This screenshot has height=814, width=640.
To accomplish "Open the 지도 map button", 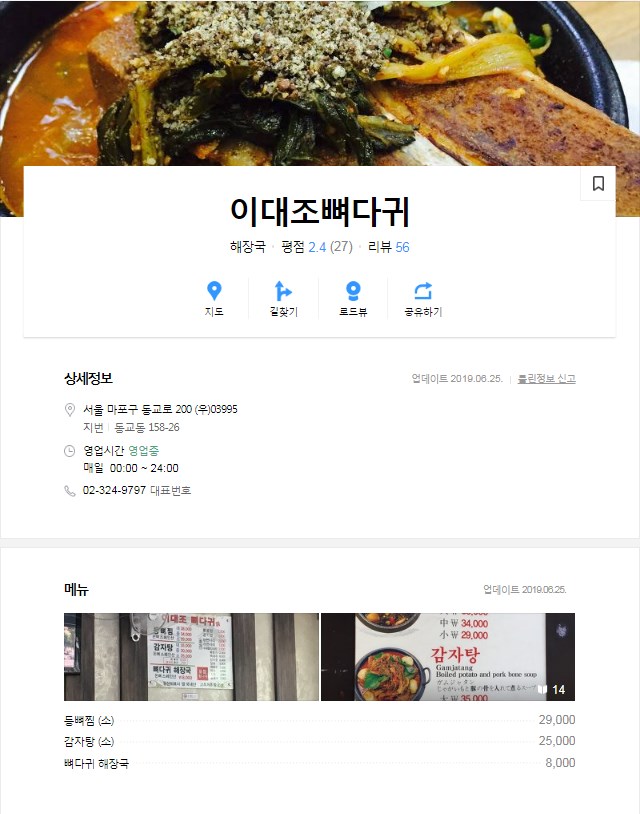I will (213, 298).
